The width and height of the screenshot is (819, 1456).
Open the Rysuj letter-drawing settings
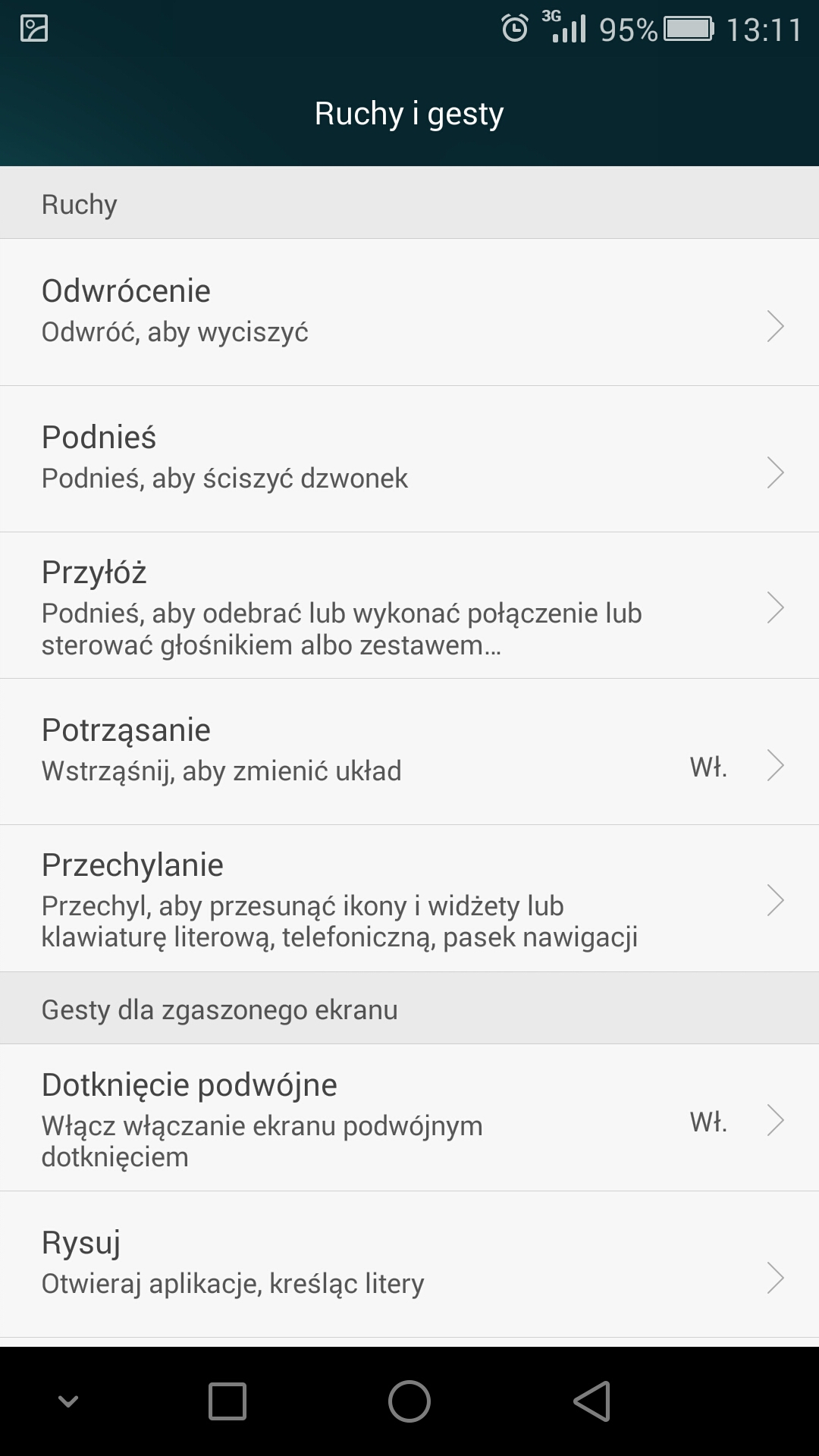pos(409,1264)
